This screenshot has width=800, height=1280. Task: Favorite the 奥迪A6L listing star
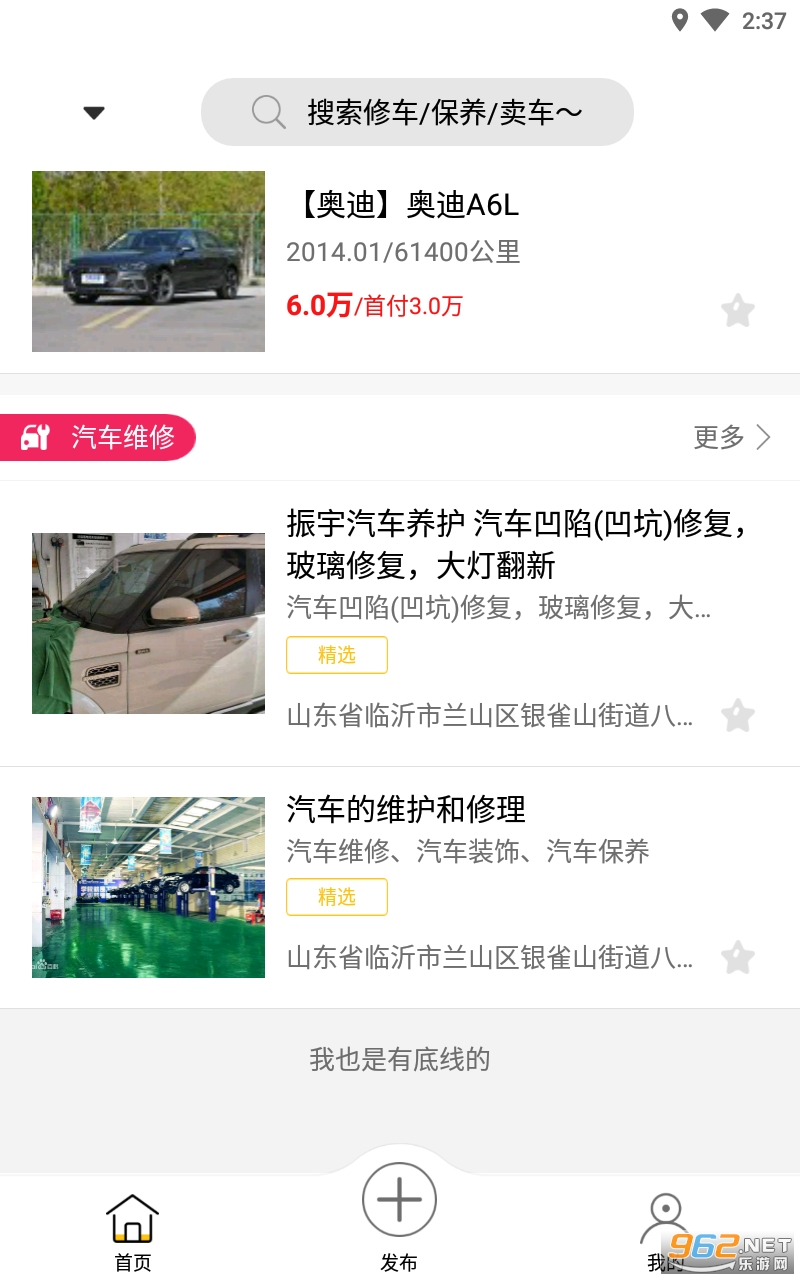pyautogui.click(x=738, y=311)
